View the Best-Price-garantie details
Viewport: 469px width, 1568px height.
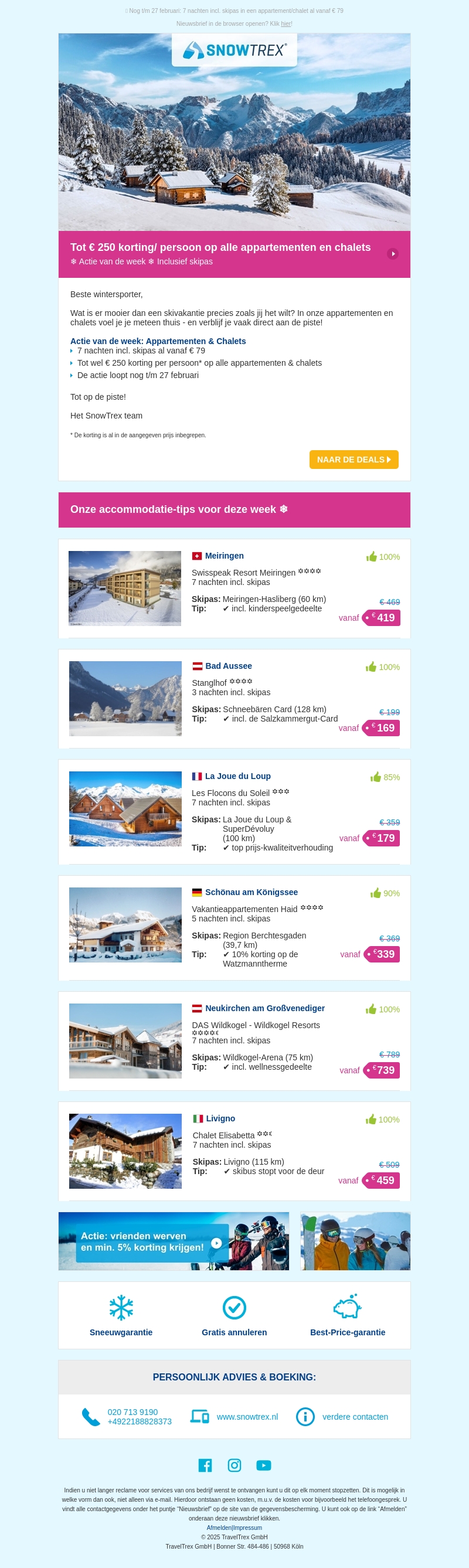click(x=347, y=1316)
